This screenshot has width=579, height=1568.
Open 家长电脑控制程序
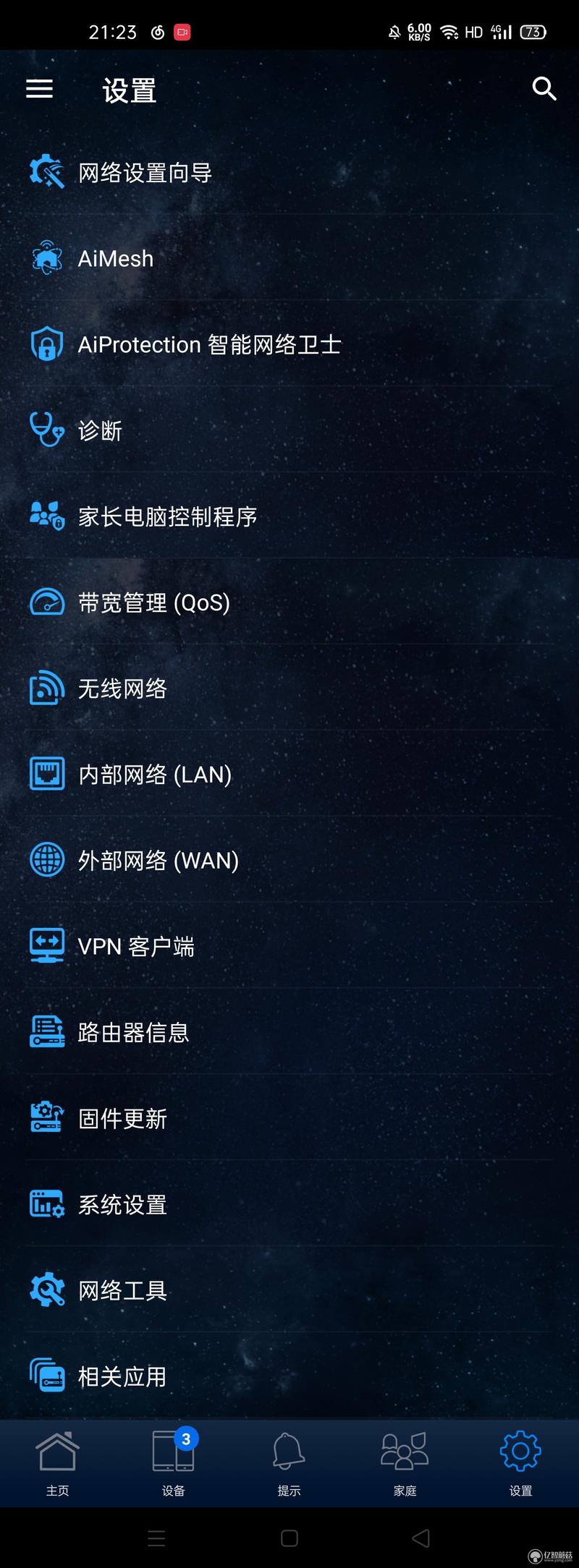click(167, 516)
